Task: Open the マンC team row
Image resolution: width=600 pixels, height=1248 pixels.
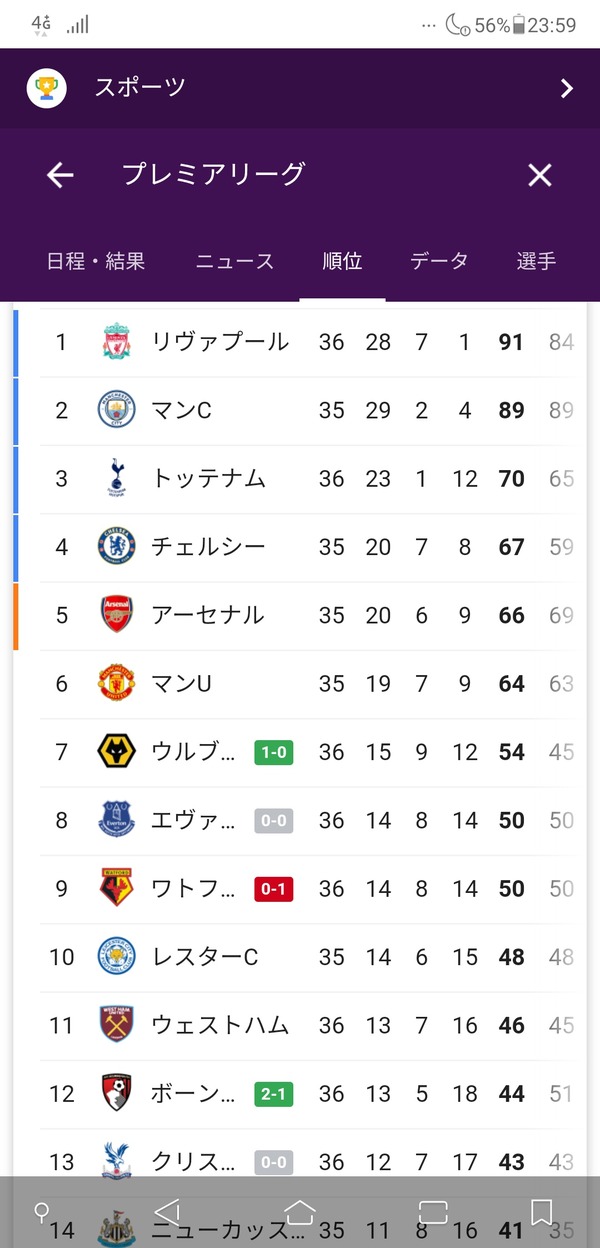Action: 298,411
